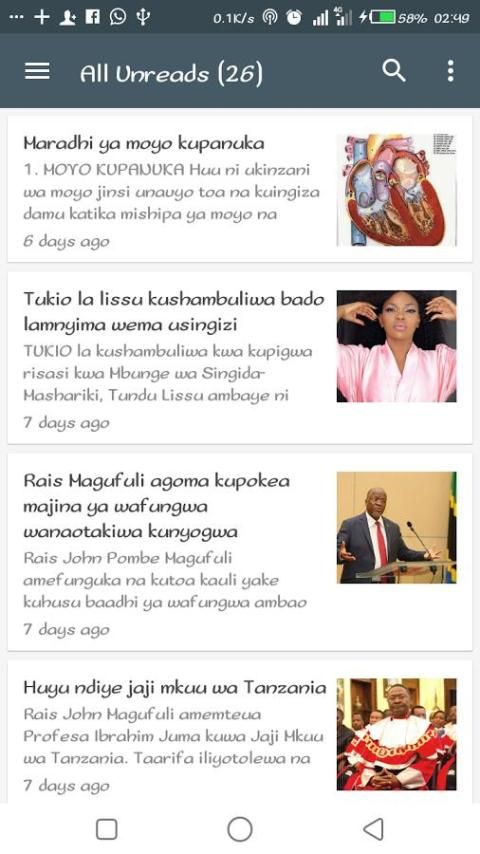
Task: Open the hamburger navigation drawer
Action: click(x=37, y=71)
